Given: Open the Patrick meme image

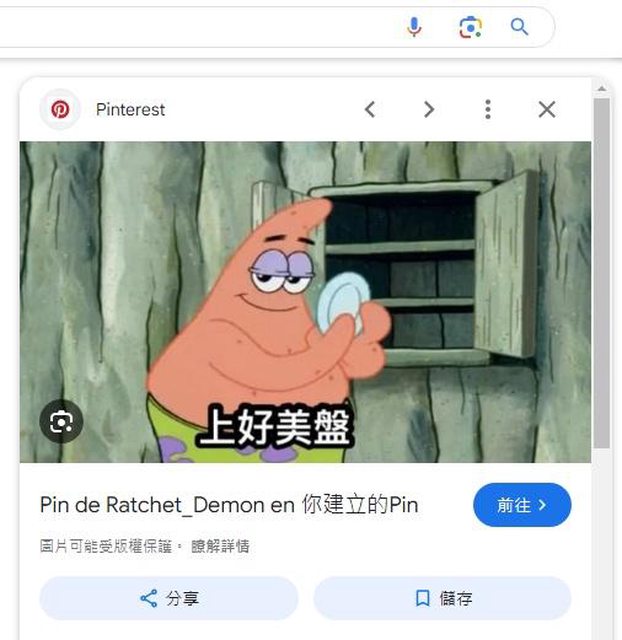Looking at the screenshot, I should (x=305, y=300).
